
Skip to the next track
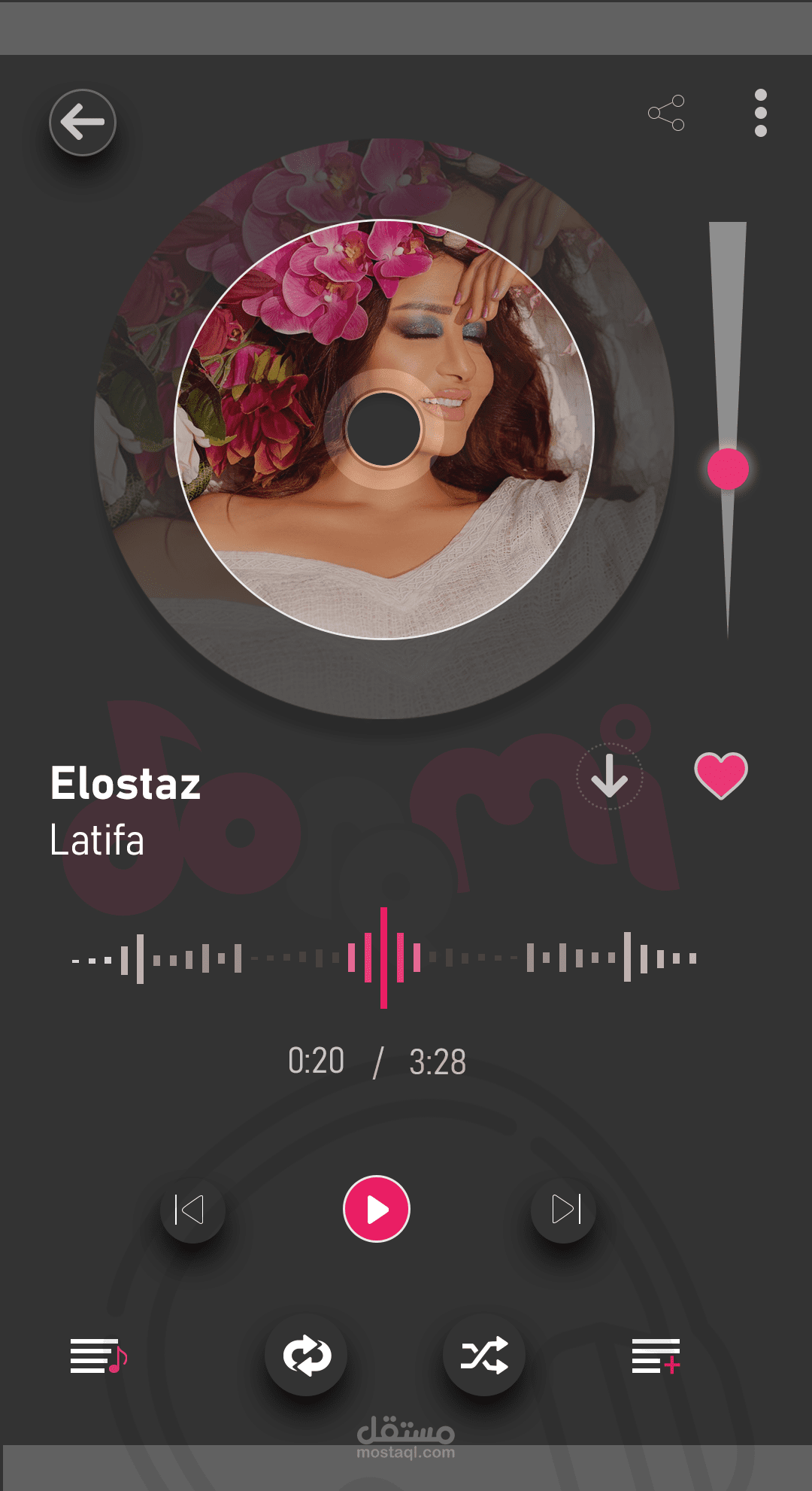[564, 1210]
